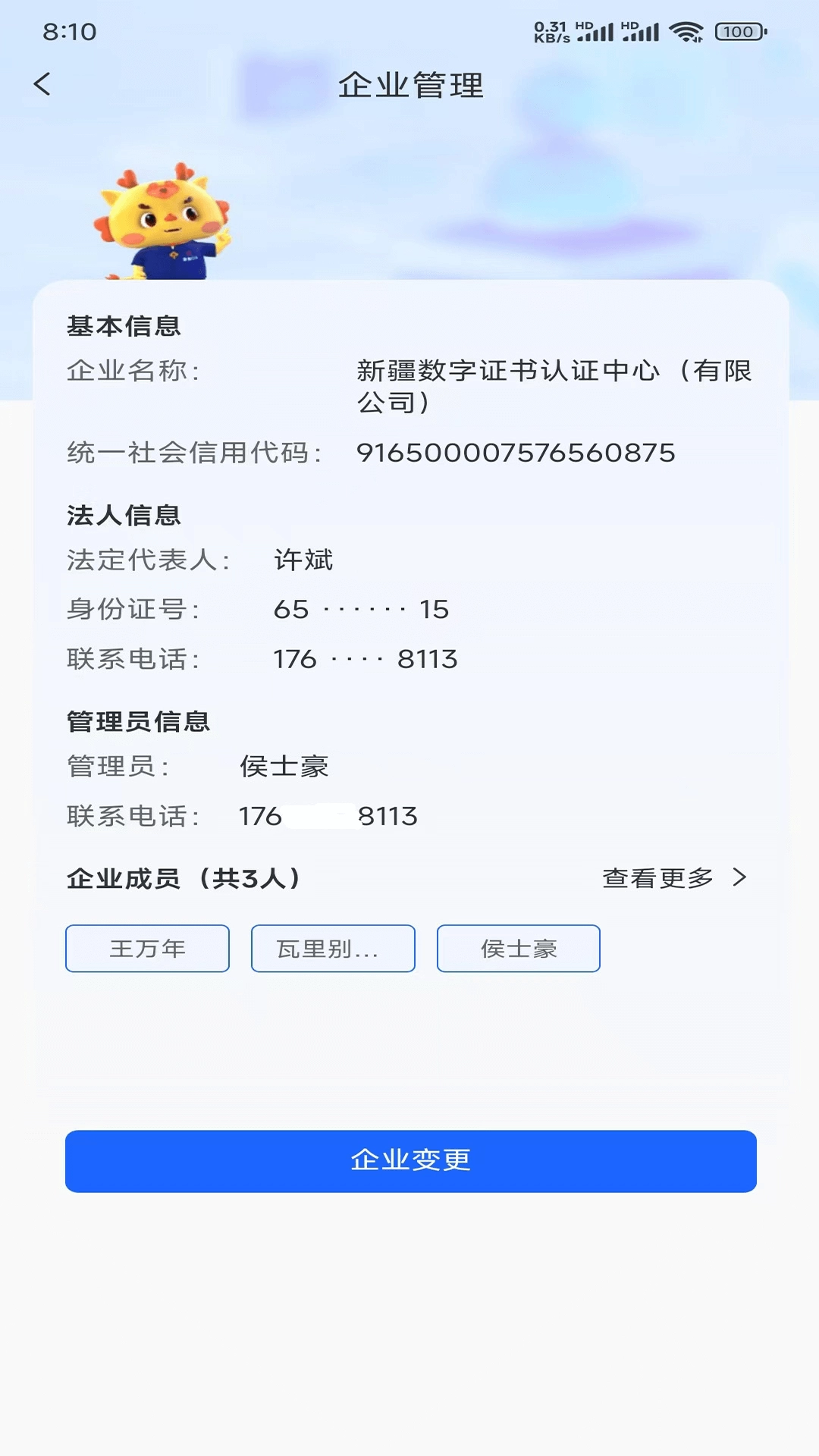Viewport: 819px width, 1456px height.
Task: Select member 王万年
Action: point(147,948)
